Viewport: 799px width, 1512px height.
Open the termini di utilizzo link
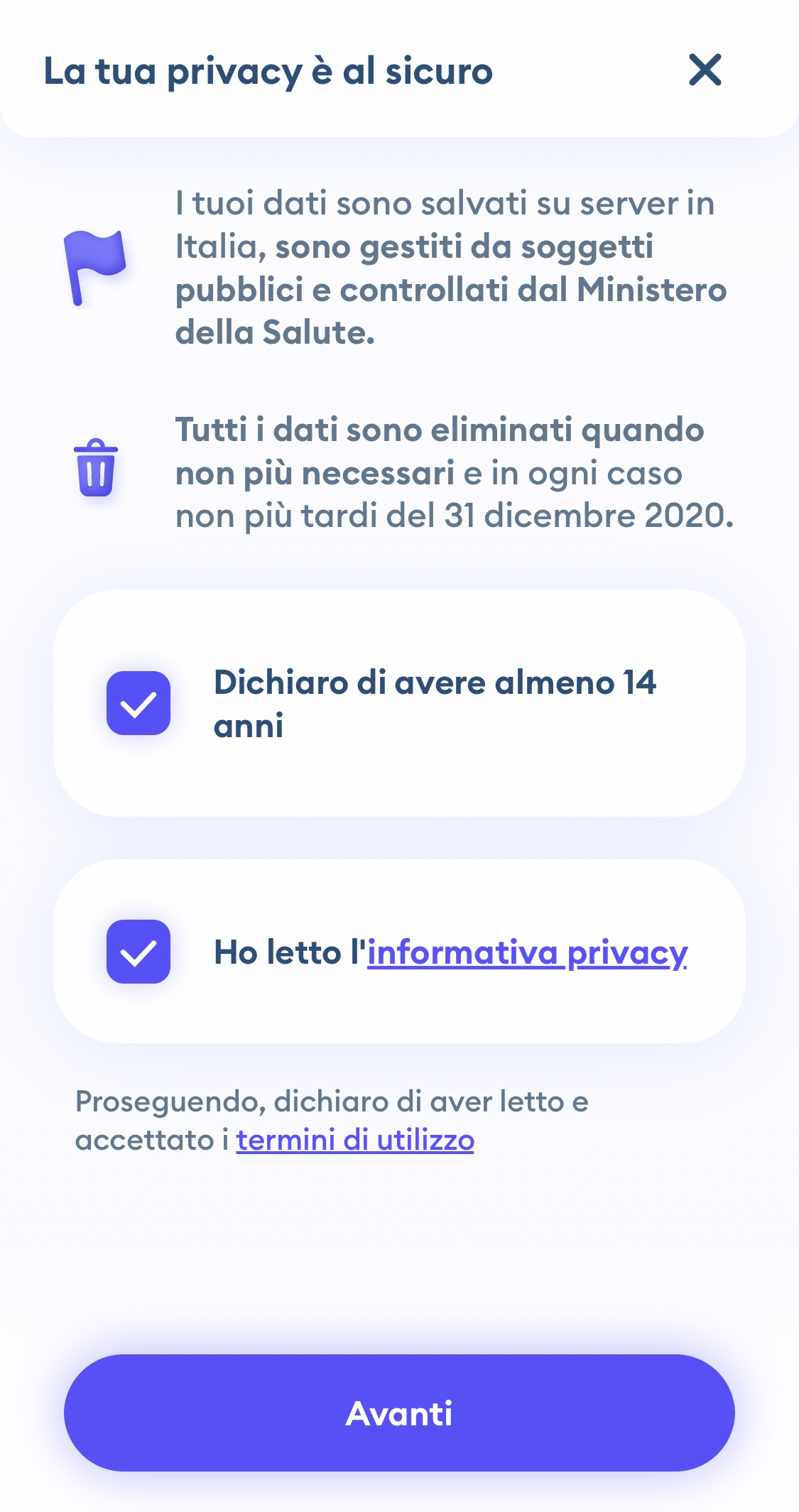click(x=355, y=1140)
